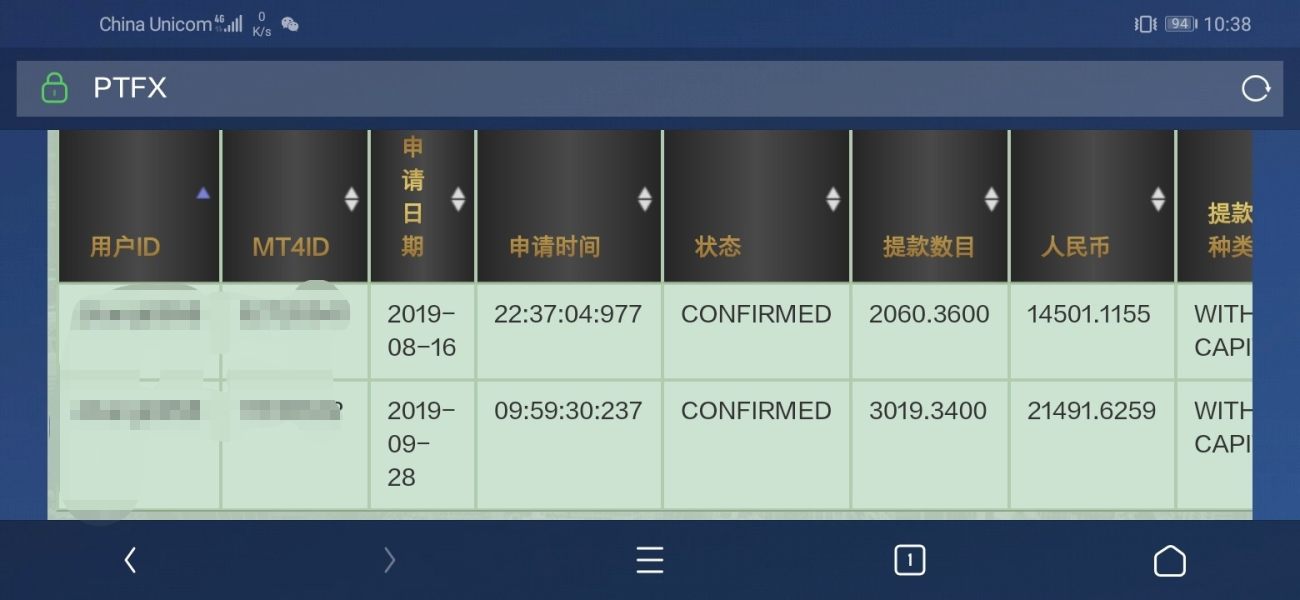Open the browser menu
This screenshot has width=1300, height=600.
point(650,560)
